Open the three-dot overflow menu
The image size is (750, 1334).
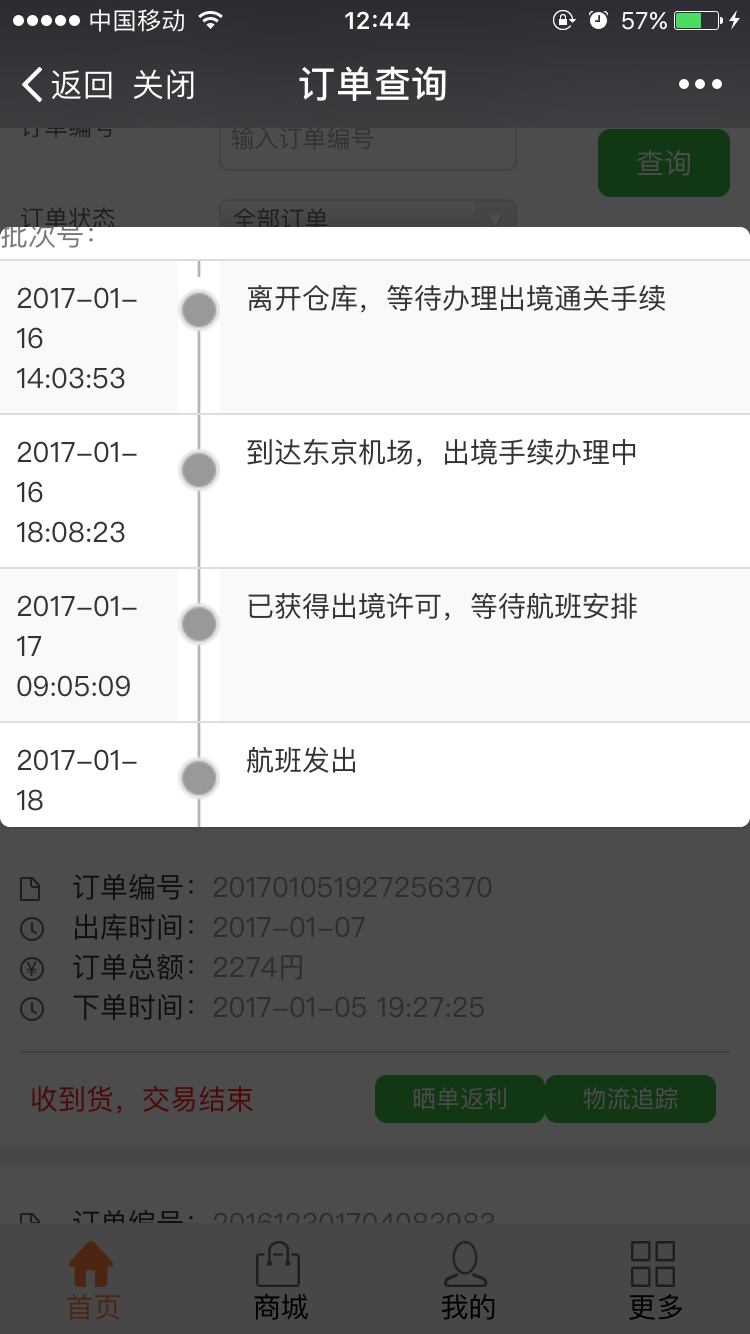(700, 85)
